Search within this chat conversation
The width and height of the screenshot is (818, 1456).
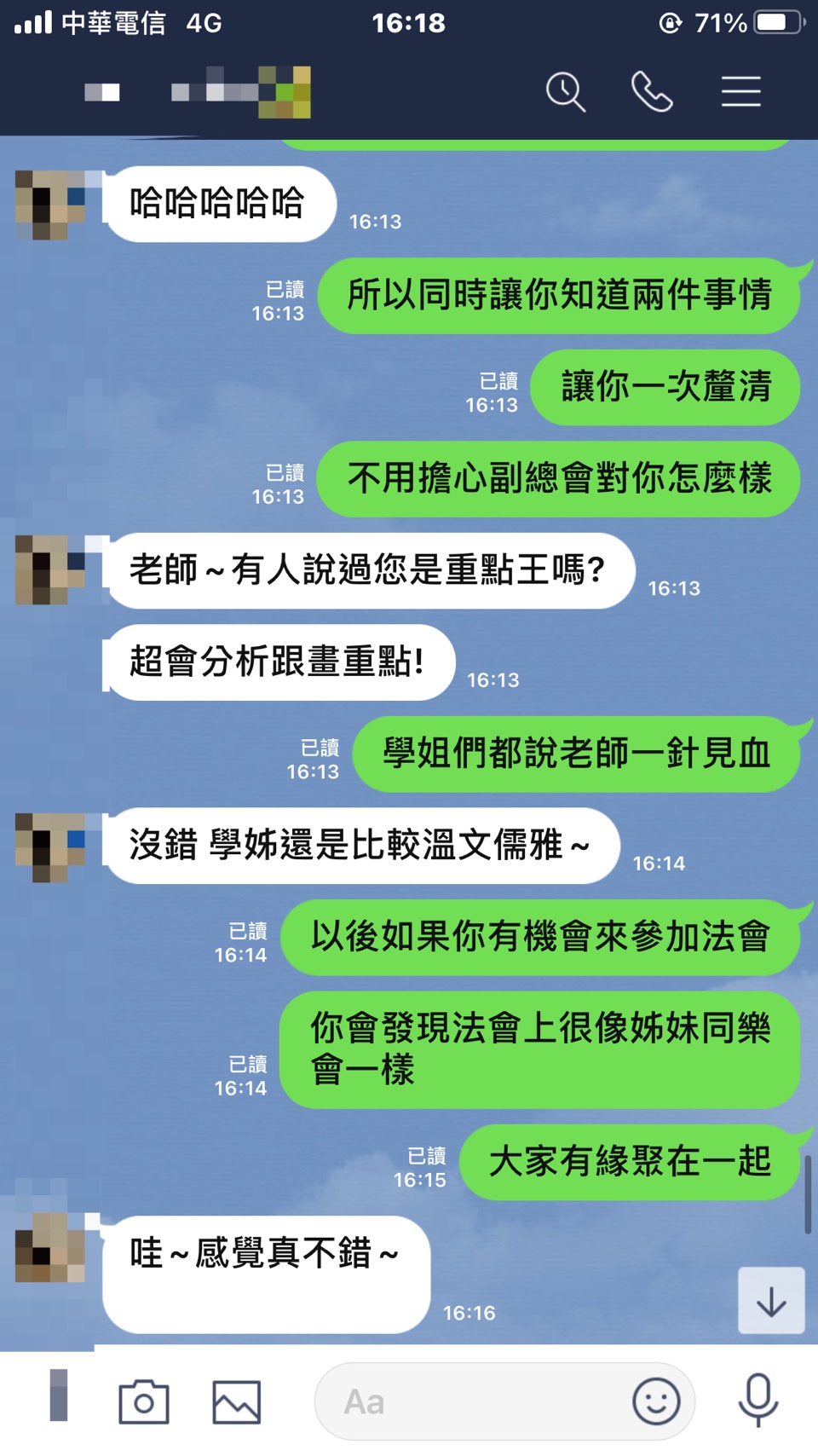point(566,92)
